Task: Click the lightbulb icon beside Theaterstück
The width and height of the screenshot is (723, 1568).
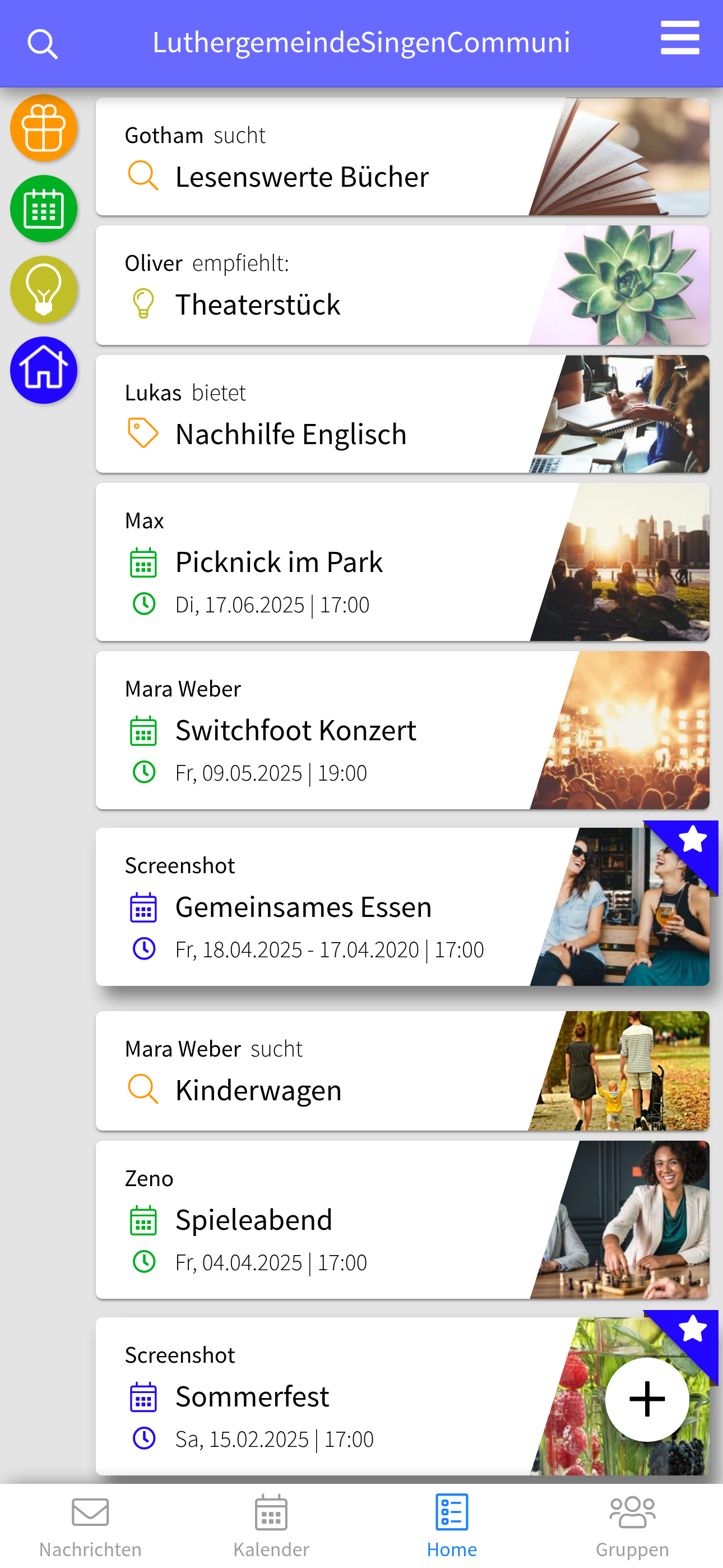Action: (x=142, y=304)
